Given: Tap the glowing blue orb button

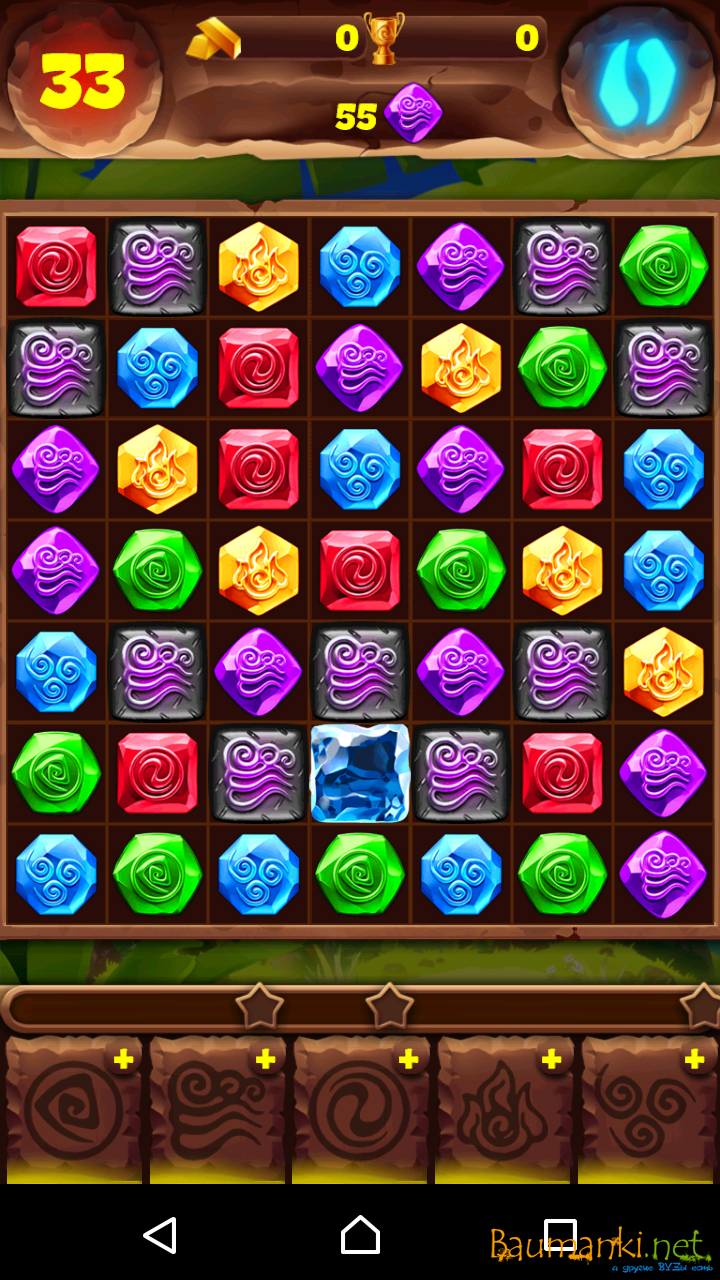Looking at the screenshot, I should pyautogui.click(x=638, y=82).
